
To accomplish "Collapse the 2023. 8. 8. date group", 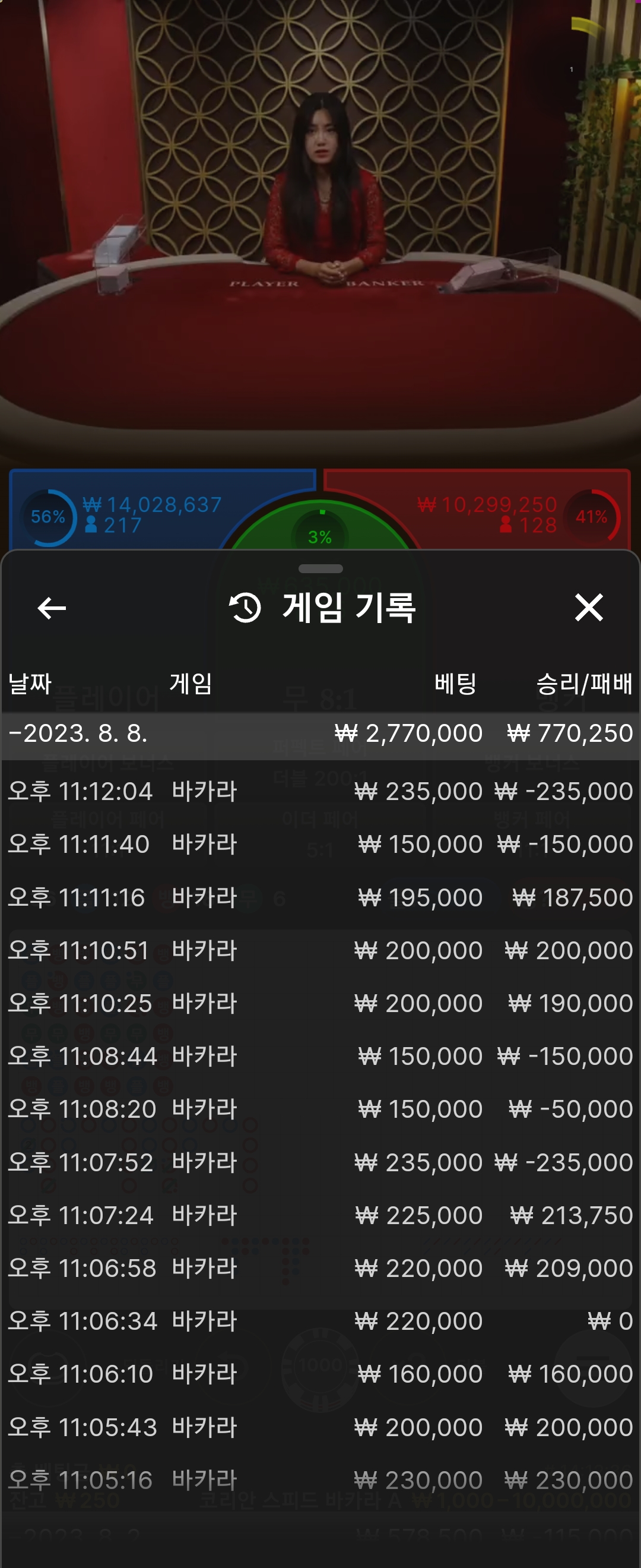I will 320,734.
